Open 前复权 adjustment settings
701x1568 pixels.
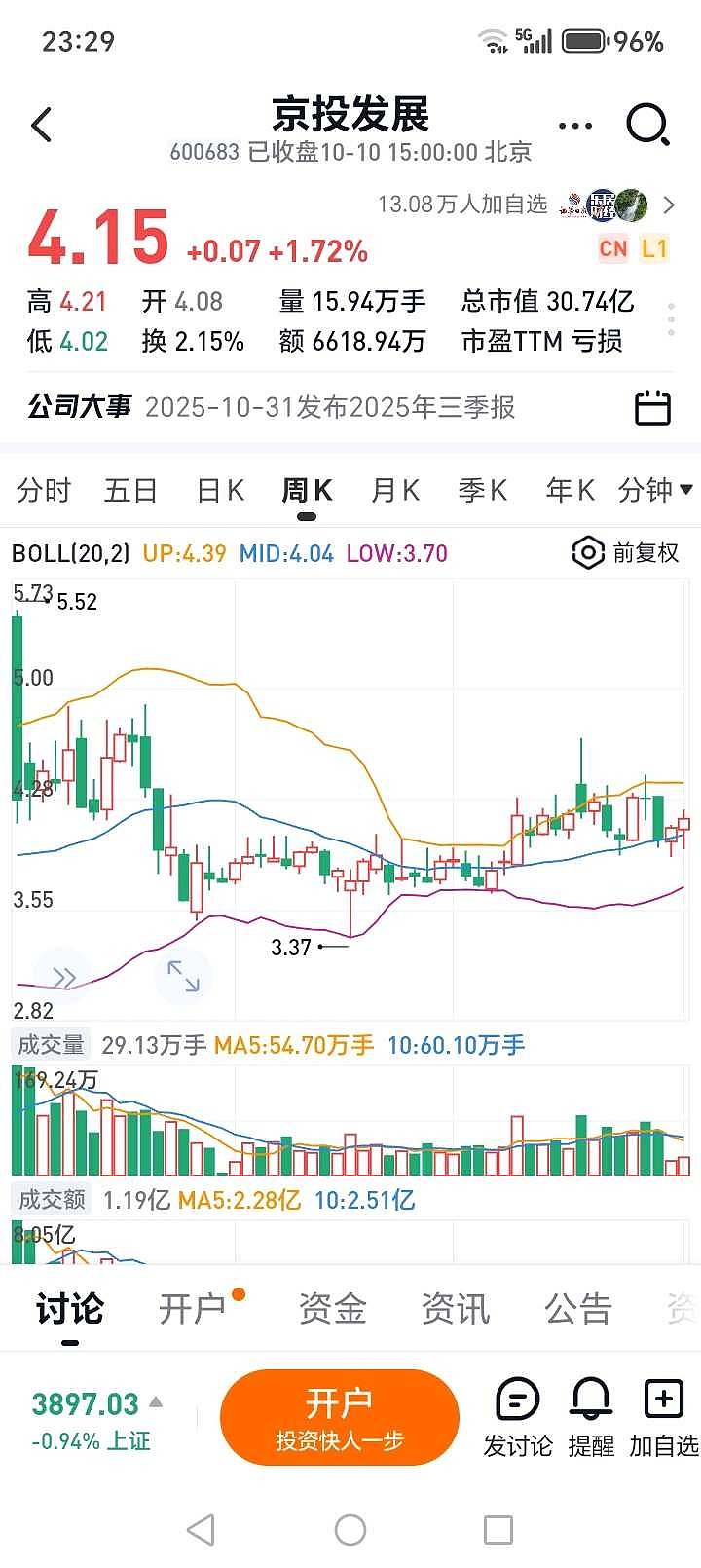tap(626, 553)
